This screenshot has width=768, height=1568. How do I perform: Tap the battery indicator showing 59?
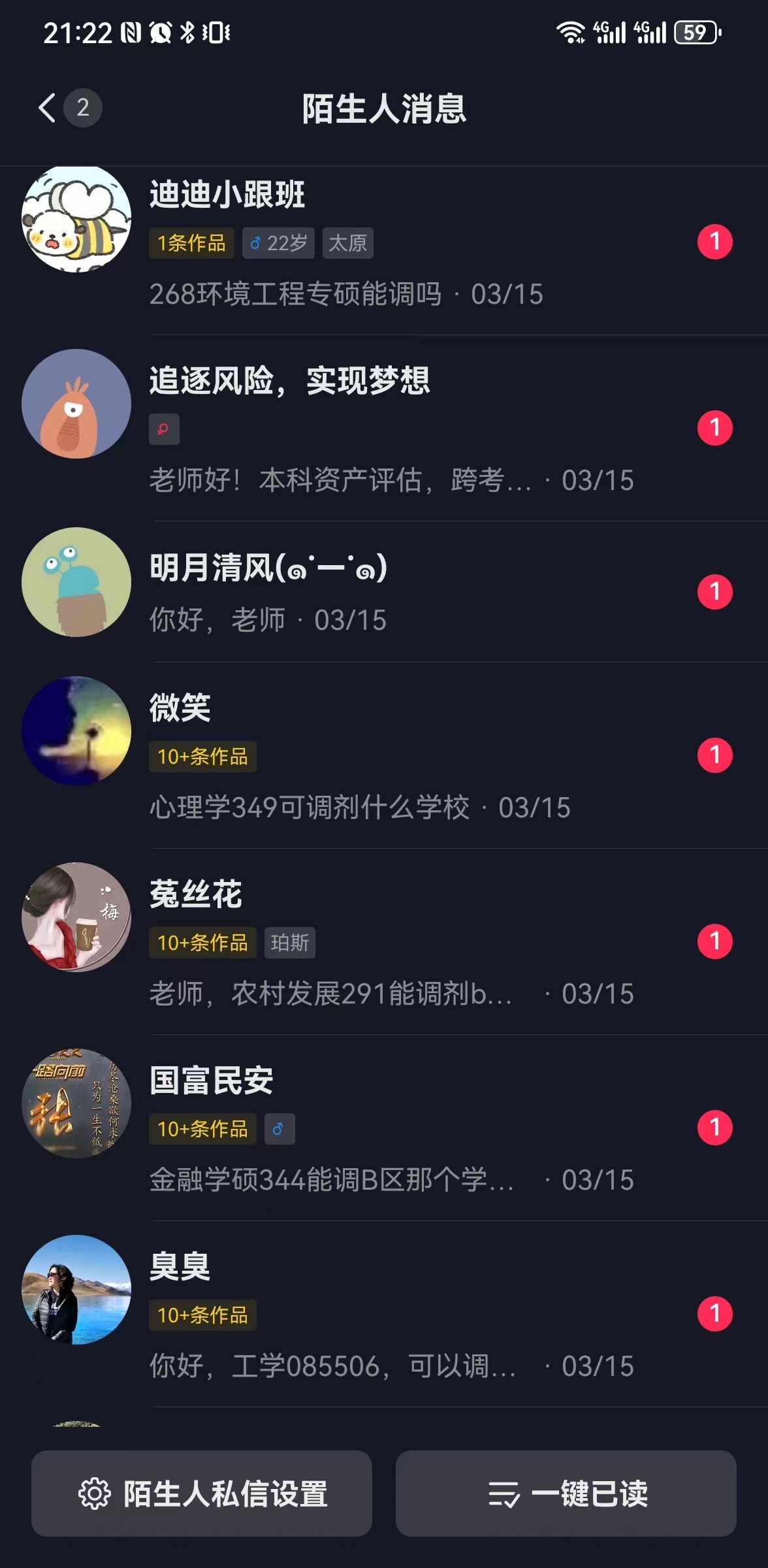(696, 31)
